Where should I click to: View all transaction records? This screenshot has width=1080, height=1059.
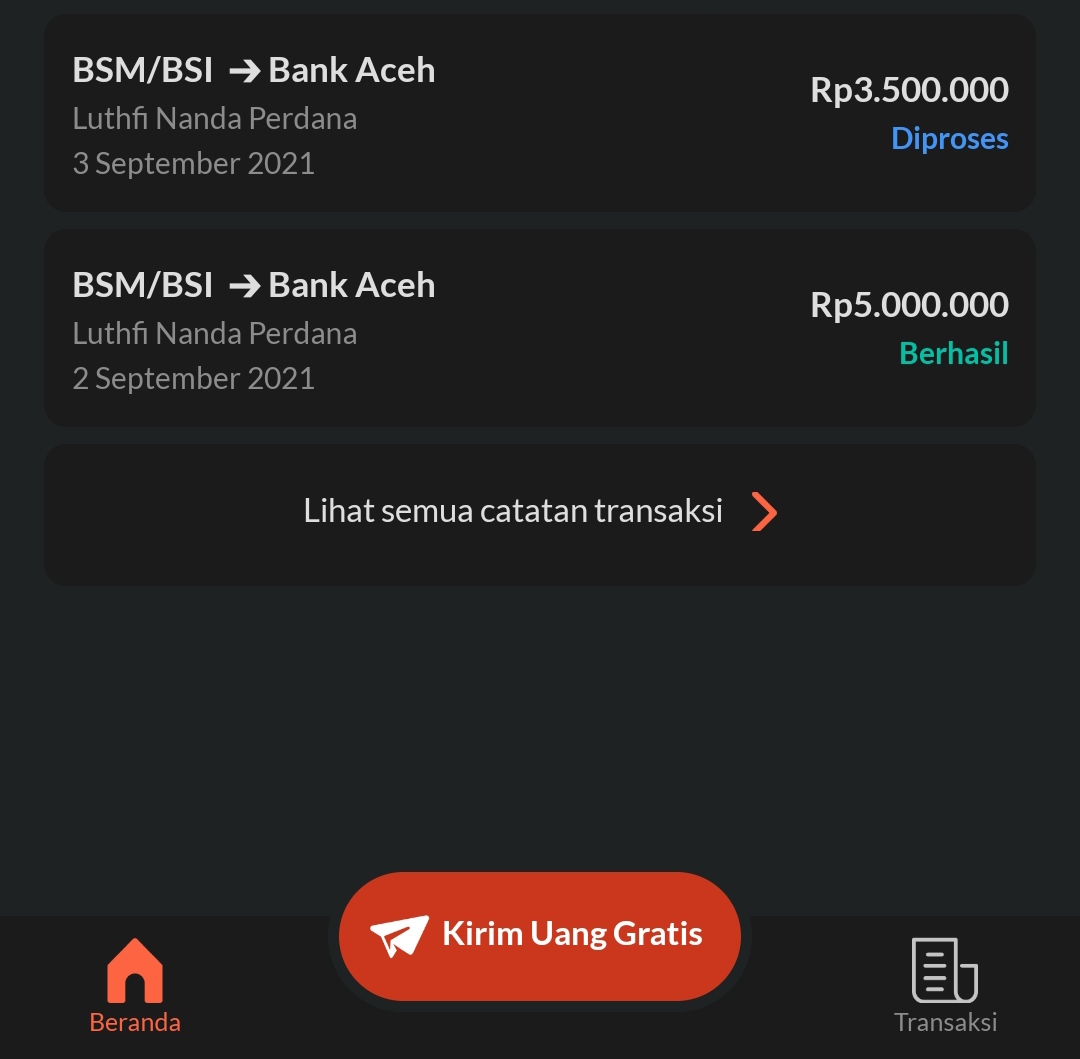click(x=540, y=512)
